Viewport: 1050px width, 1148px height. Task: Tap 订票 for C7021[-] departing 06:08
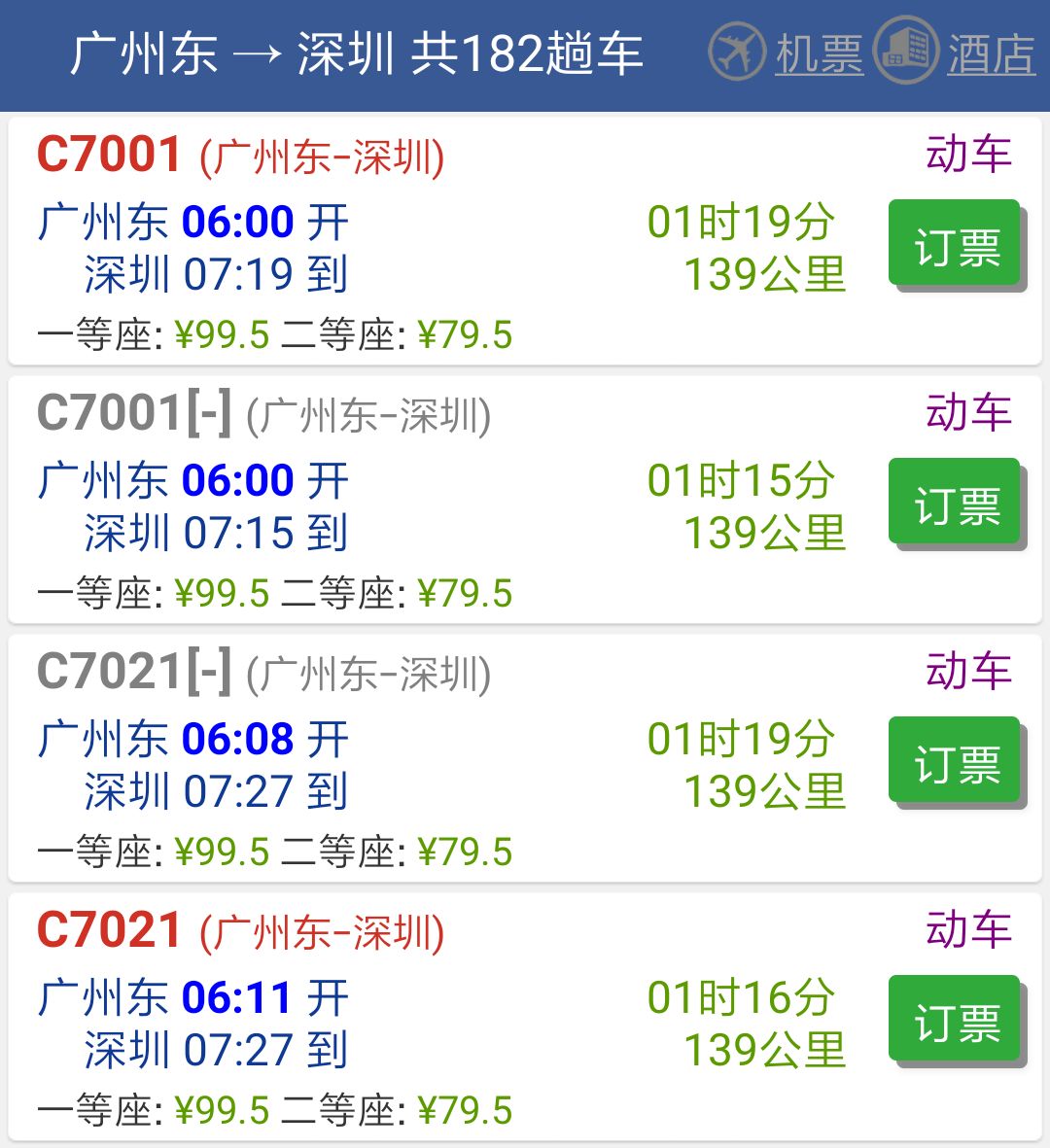click(x=955, y=761)
